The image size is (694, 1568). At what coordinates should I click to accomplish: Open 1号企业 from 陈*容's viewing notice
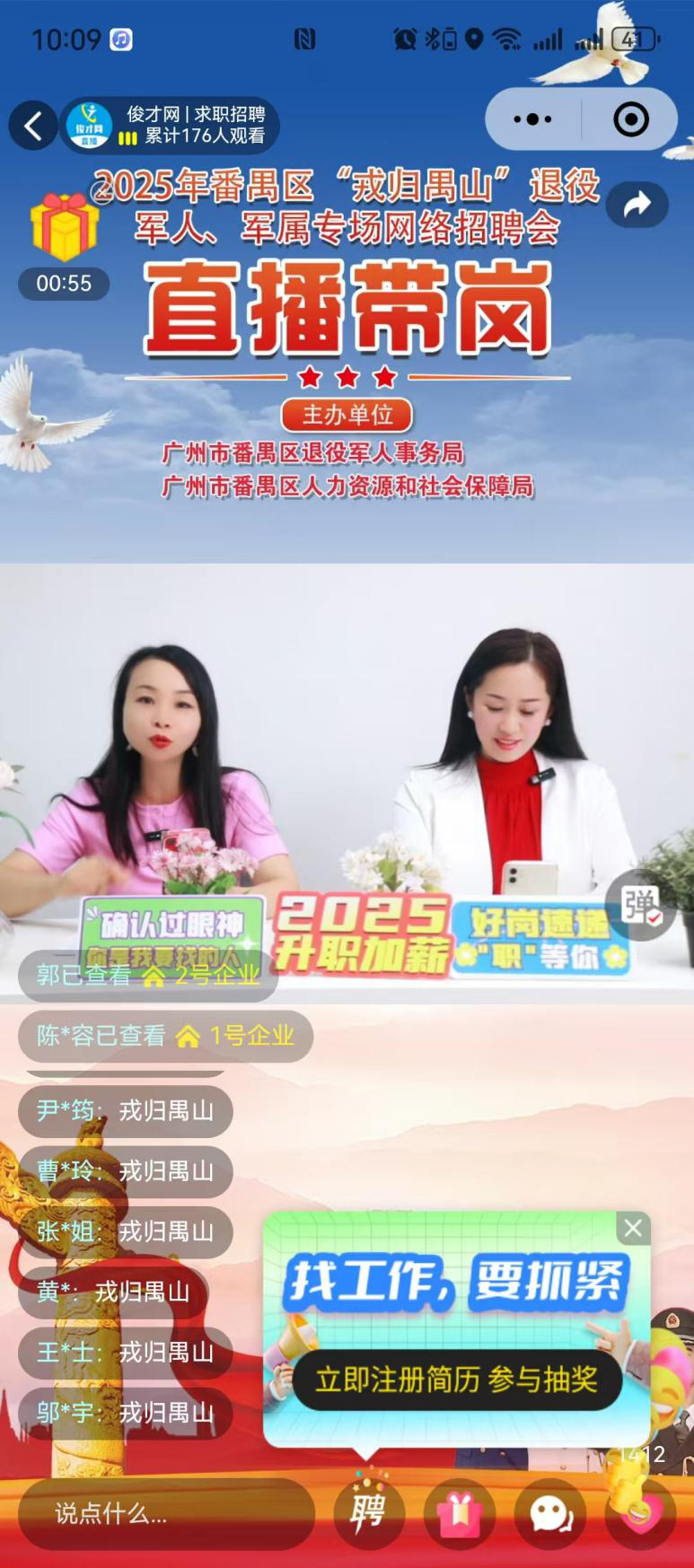(x=250, y=1036)
